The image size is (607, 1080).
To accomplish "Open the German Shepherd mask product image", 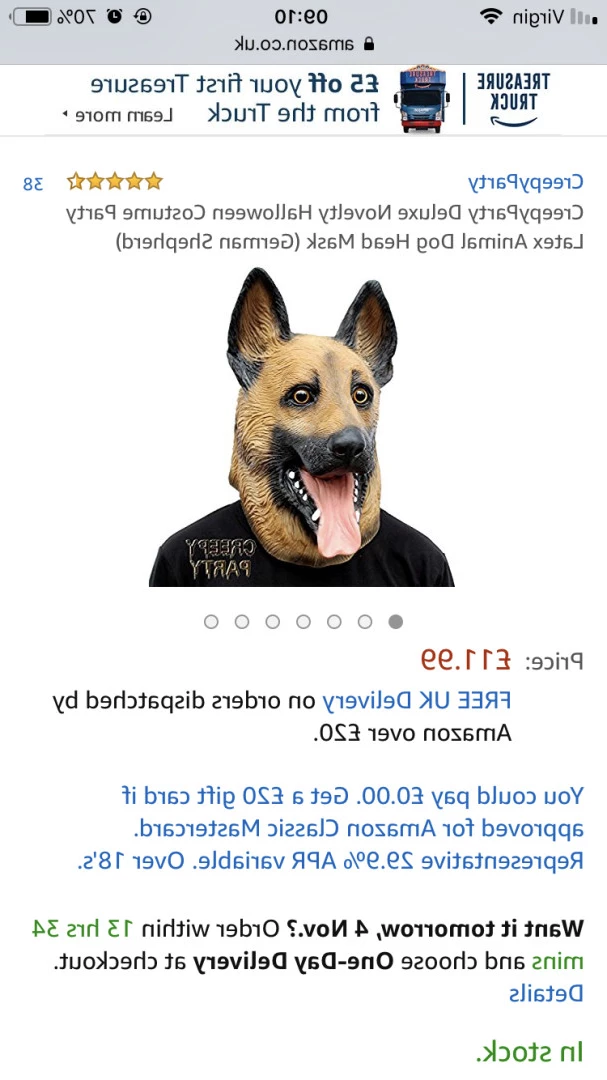I will tap(302, 426).
